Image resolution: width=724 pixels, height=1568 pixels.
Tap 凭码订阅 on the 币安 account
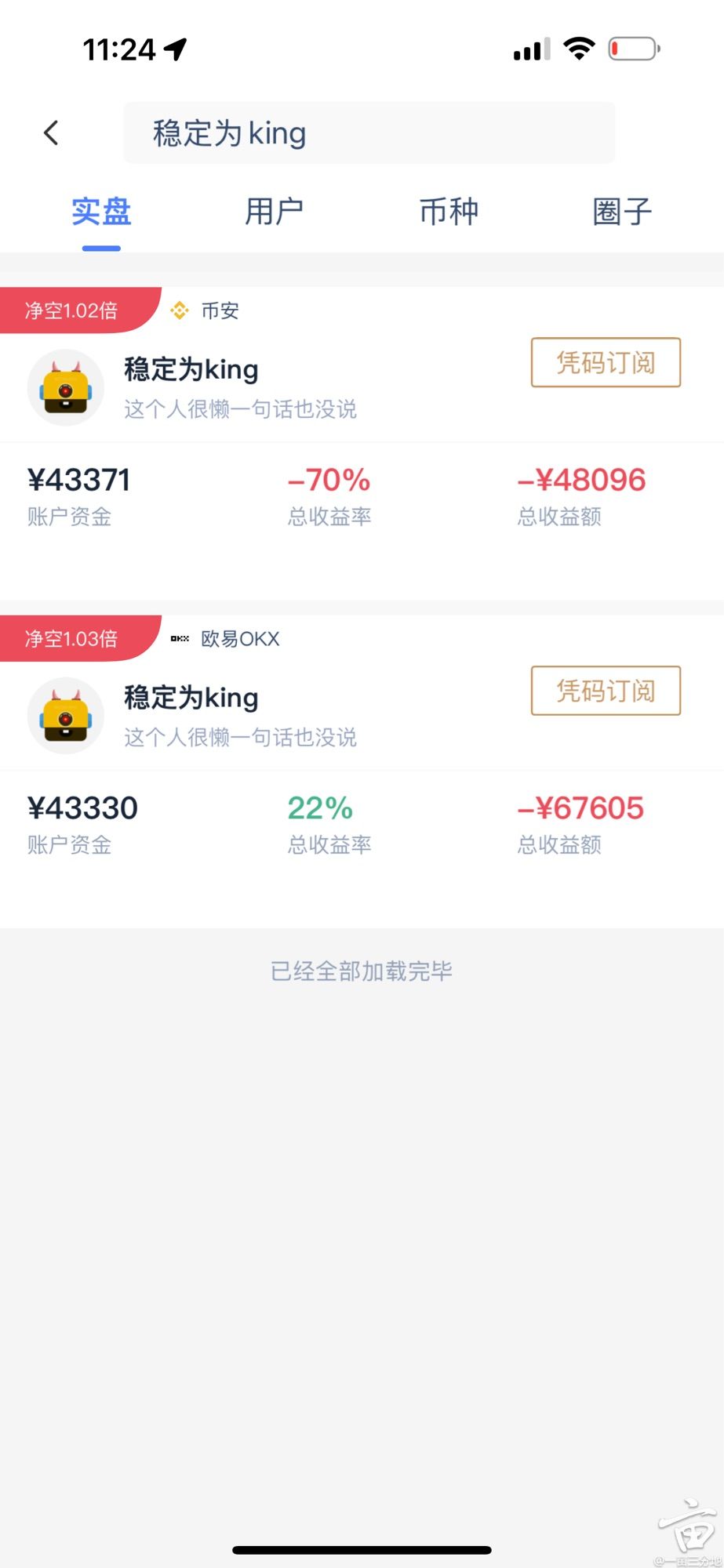pyautogui.click(x=606, y=362)
